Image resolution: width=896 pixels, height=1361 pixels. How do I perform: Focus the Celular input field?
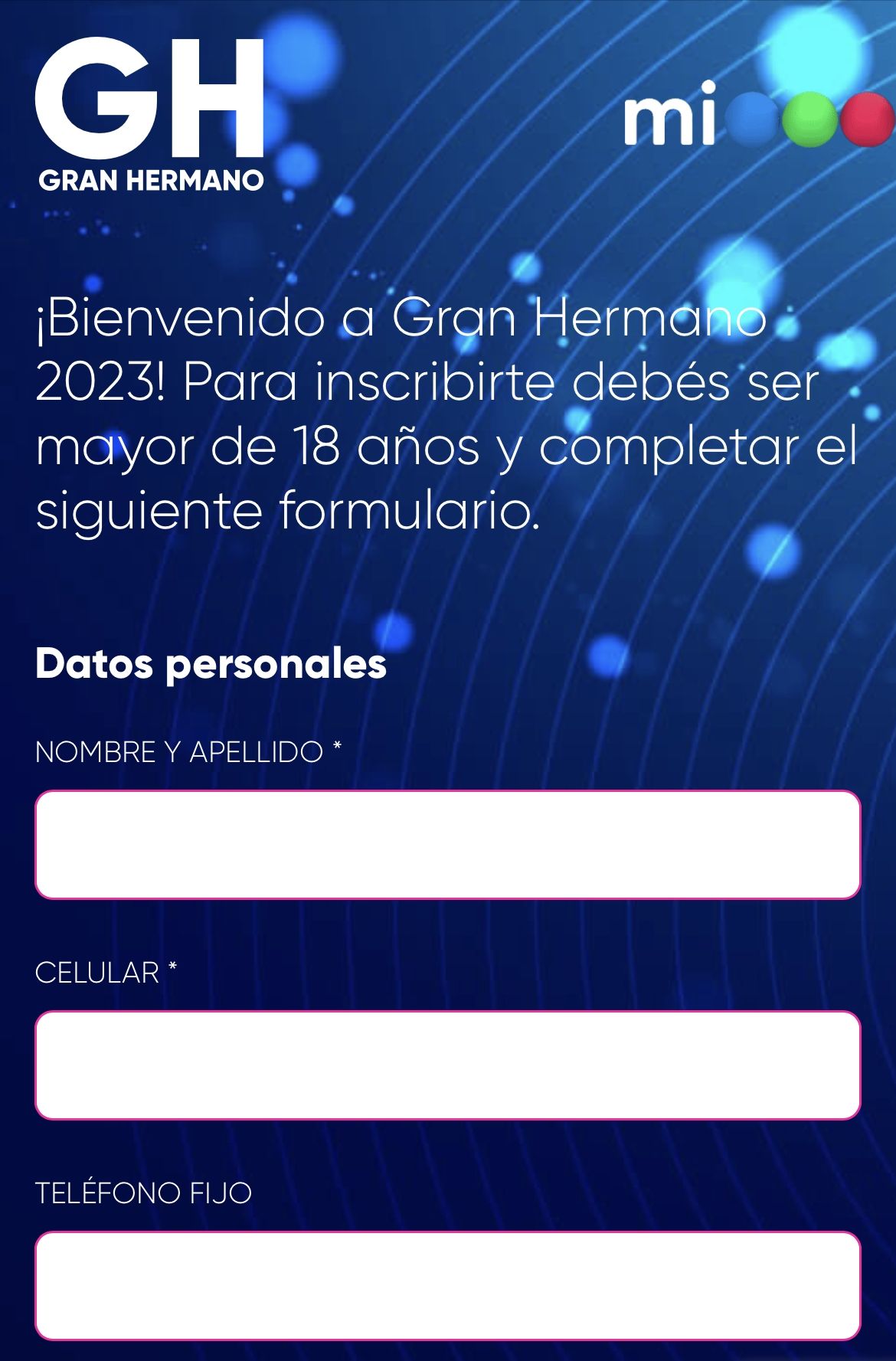tap(448, 1065)
